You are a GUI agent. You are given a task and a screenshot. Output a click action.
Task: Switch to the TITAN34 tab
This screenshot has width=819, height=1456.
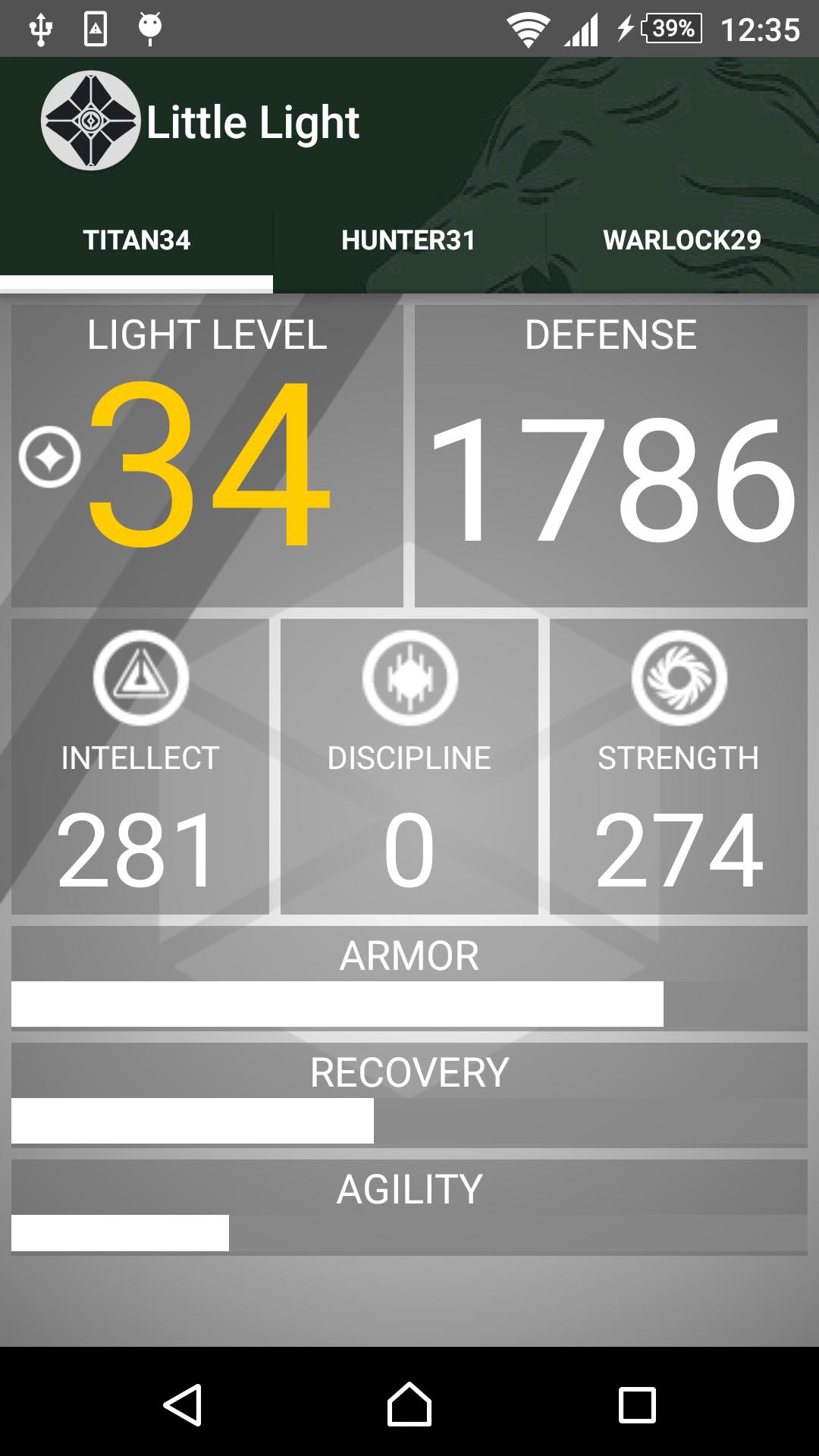coord(136,240)
